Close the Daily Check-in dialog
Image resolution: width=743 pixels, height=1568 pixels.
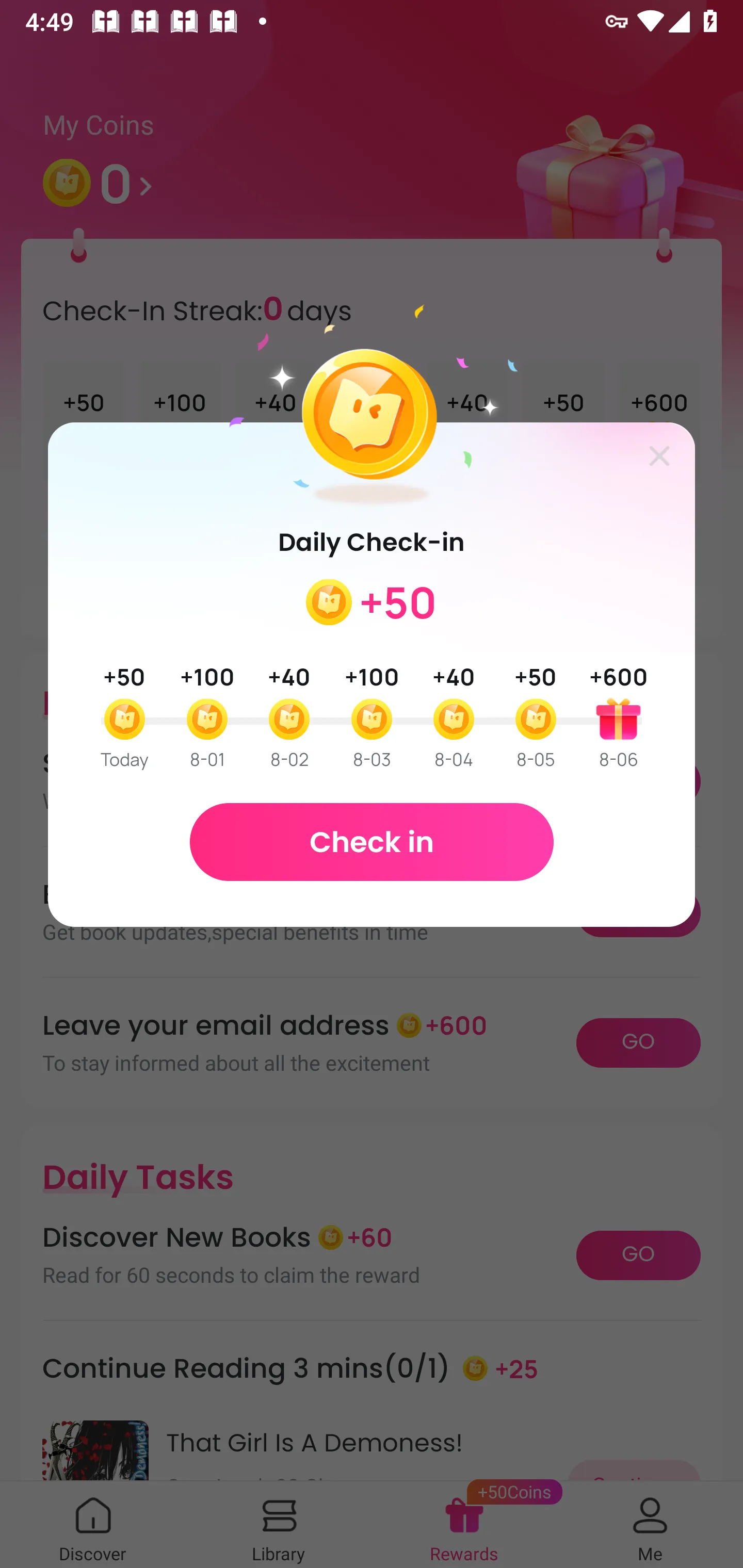[658, 456]
